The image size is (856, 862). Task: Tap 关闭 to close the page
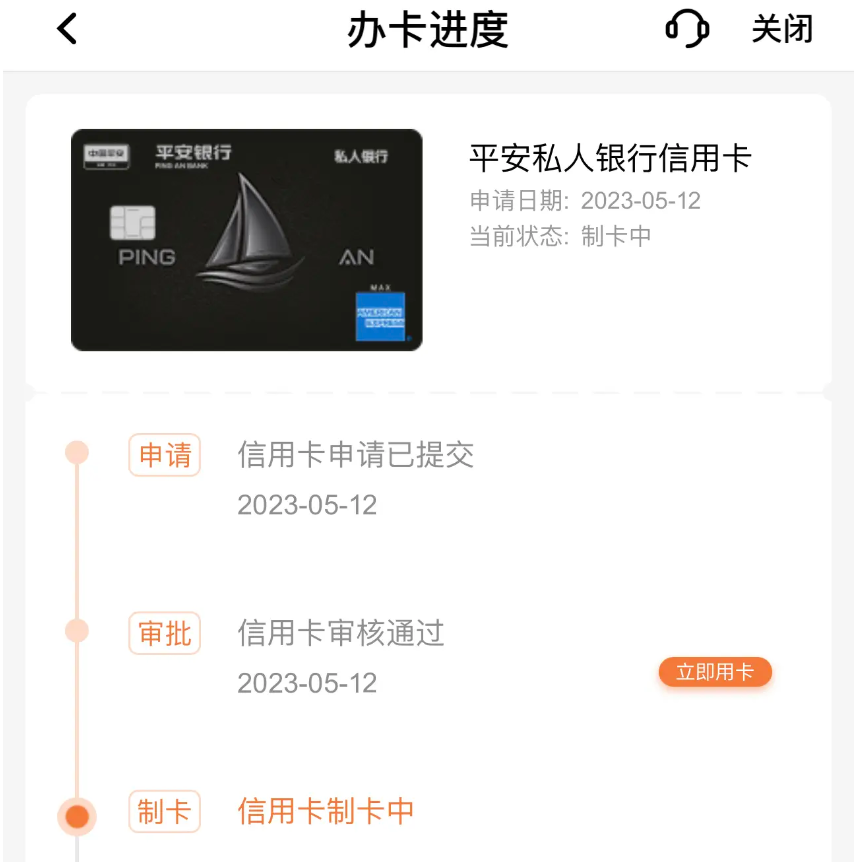782,29
